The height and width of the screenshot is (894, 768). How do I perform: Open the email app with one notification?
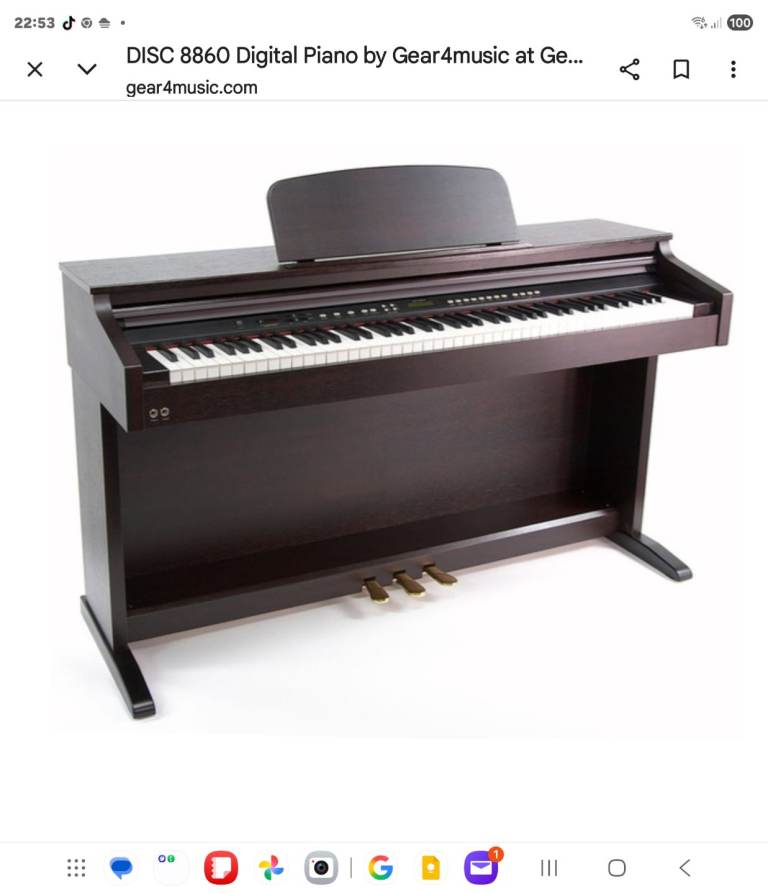pyautogui.click(x=481, y=867)
